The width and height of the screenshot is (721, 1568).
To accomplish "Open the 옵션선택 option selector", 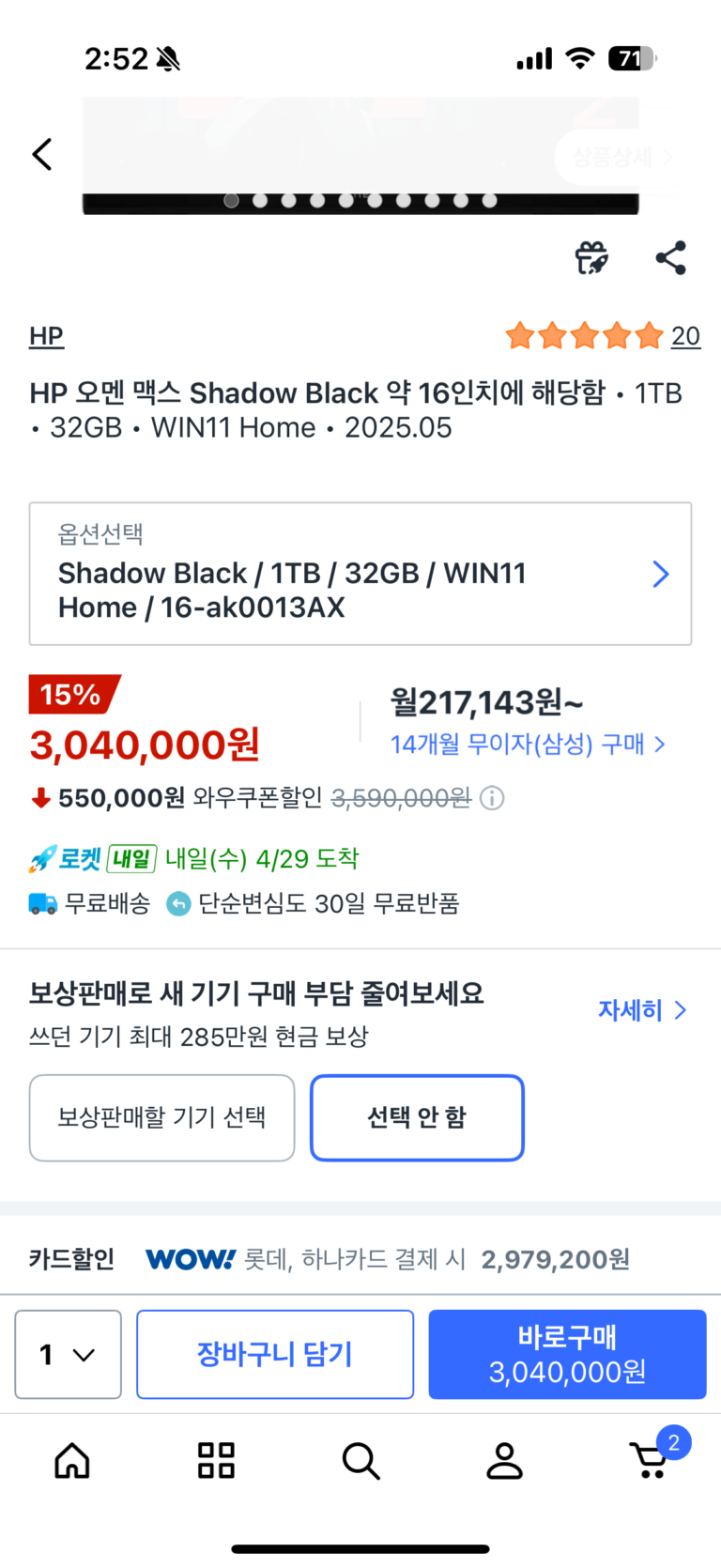I will pos(360,574).
